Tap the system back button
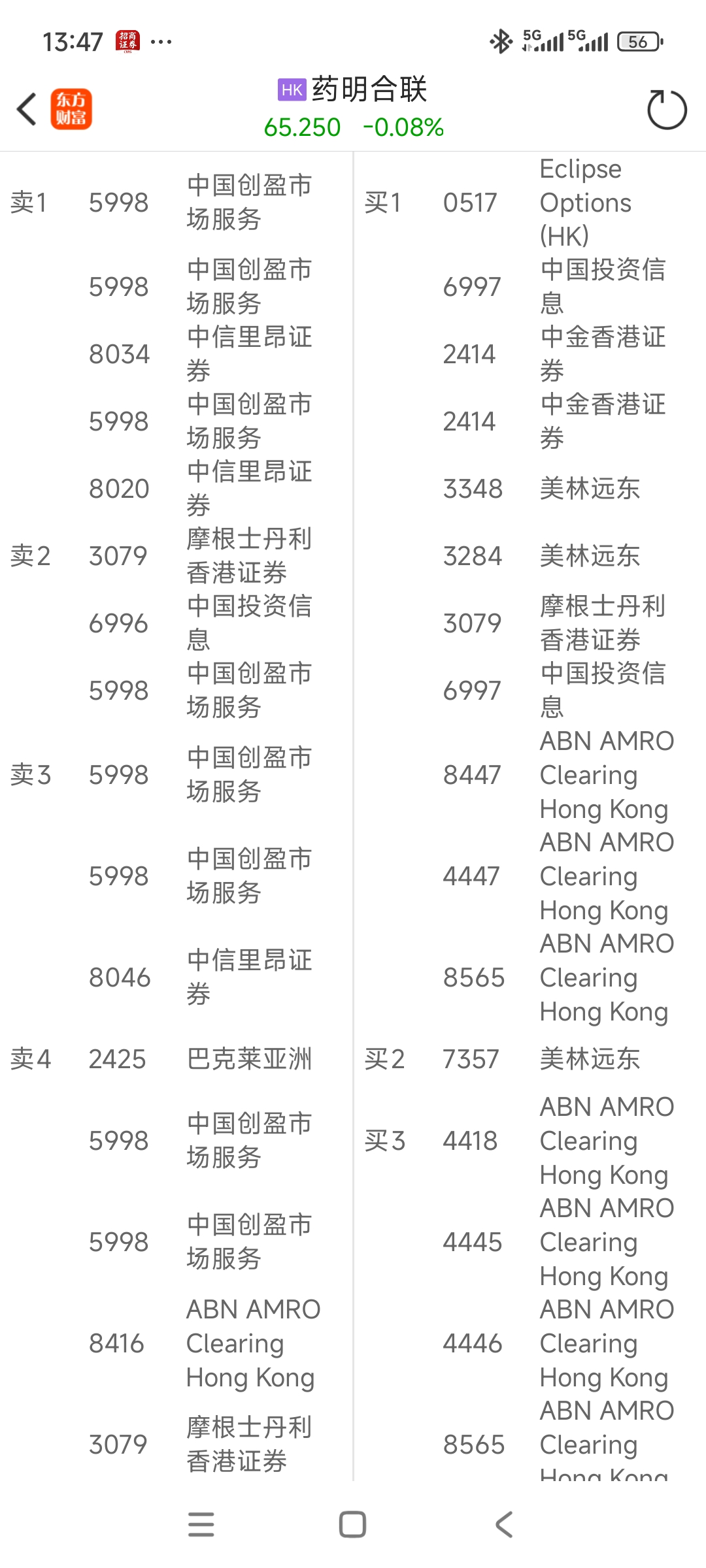Screen dimensions: 706x1568 [x=504, y=1524]
